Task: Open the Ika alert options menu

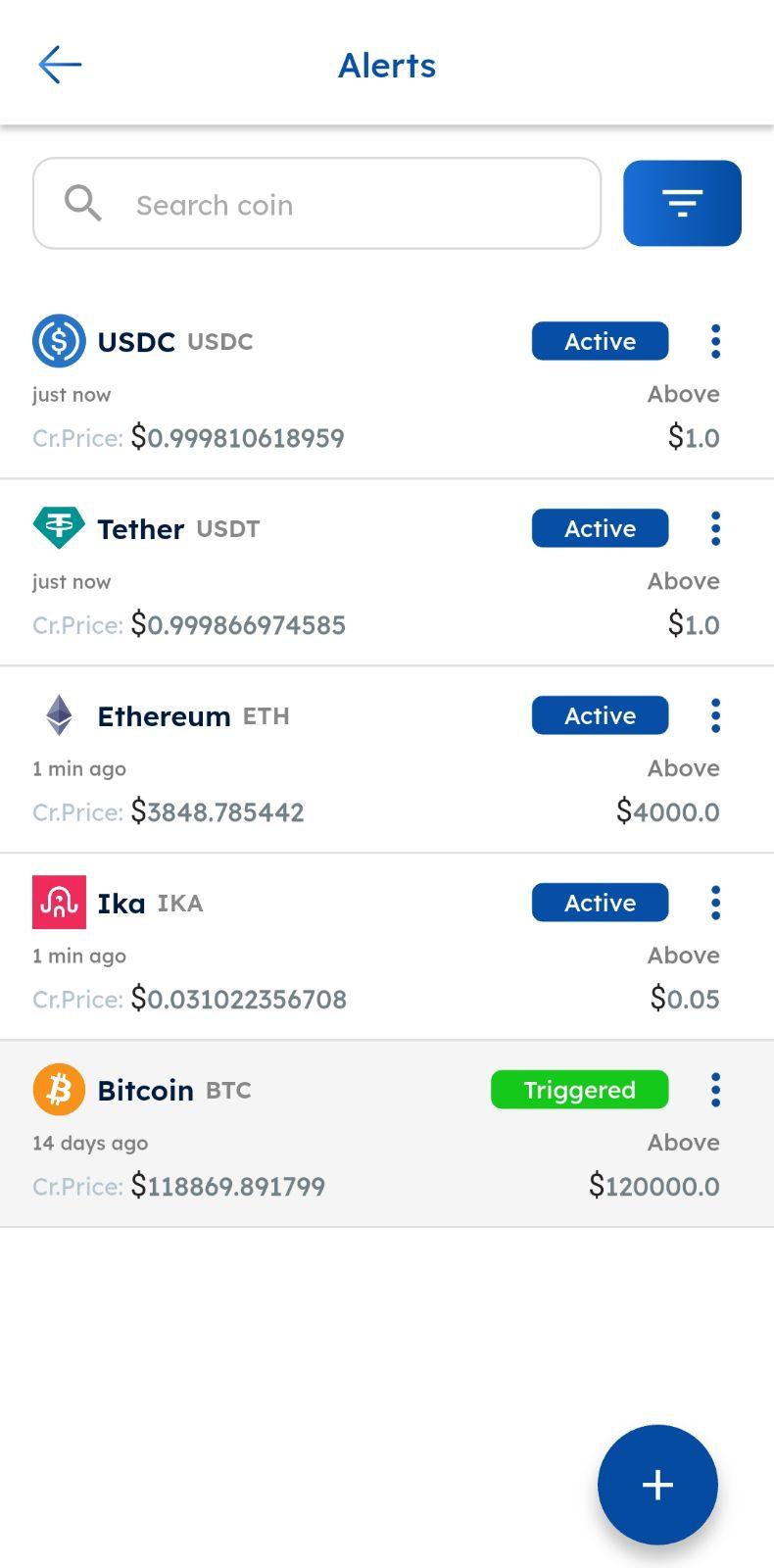Action: (x=715, y=903)
